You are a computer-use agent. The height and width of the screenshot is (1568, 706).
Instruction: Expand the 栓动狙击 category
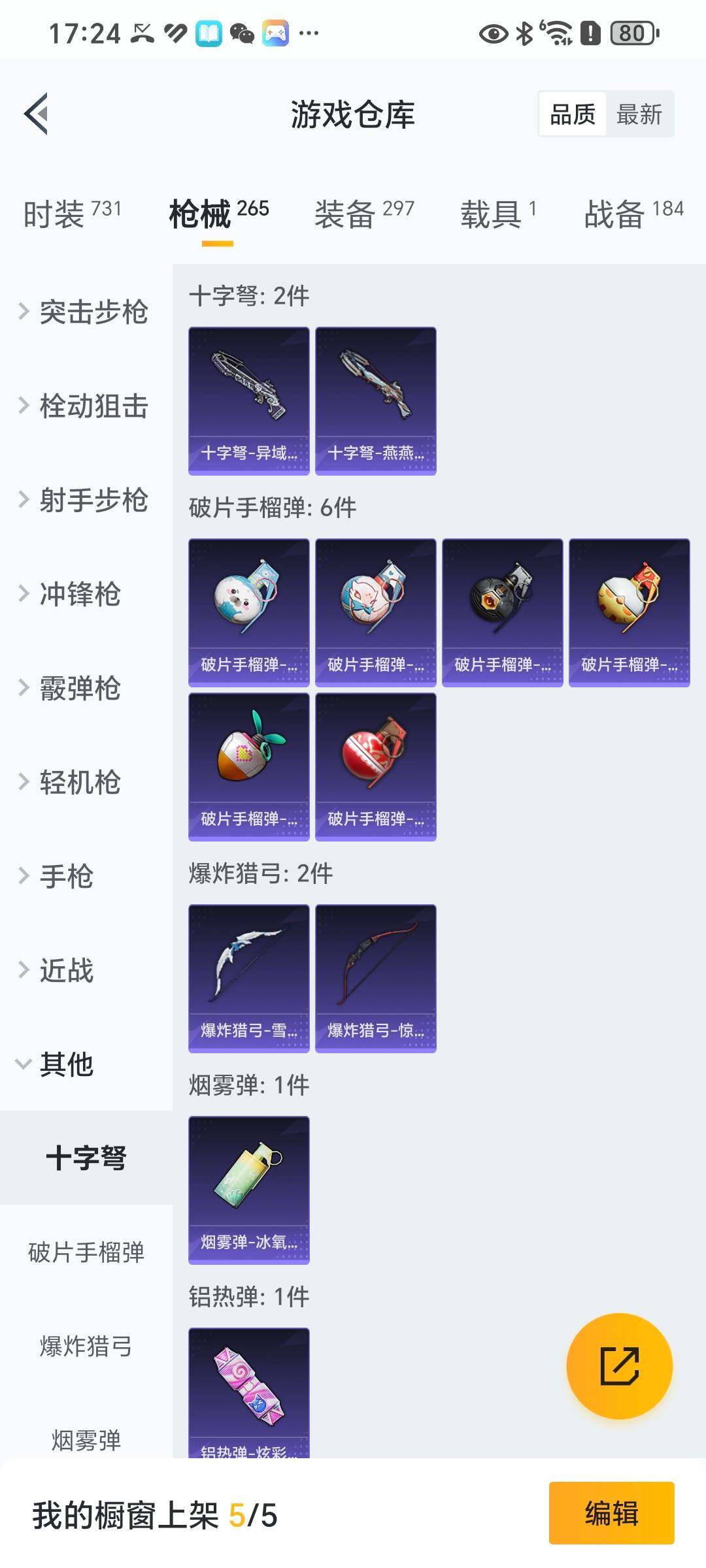click(85, 406)
